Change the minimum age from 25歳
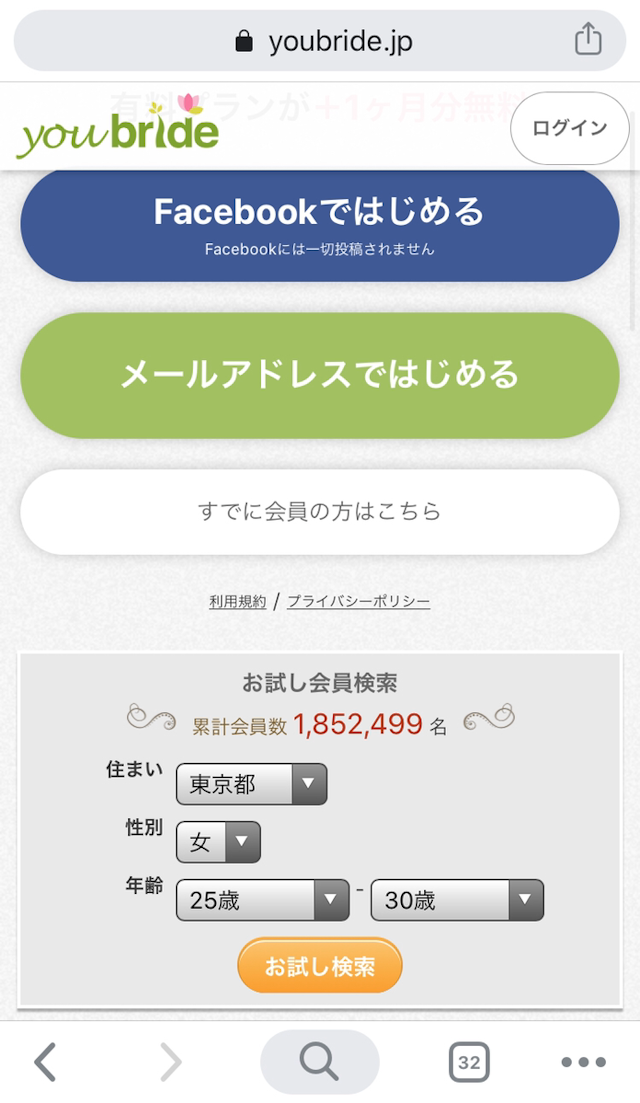The width and height of the screenshot is (640, 1103). tap(263, 900)
